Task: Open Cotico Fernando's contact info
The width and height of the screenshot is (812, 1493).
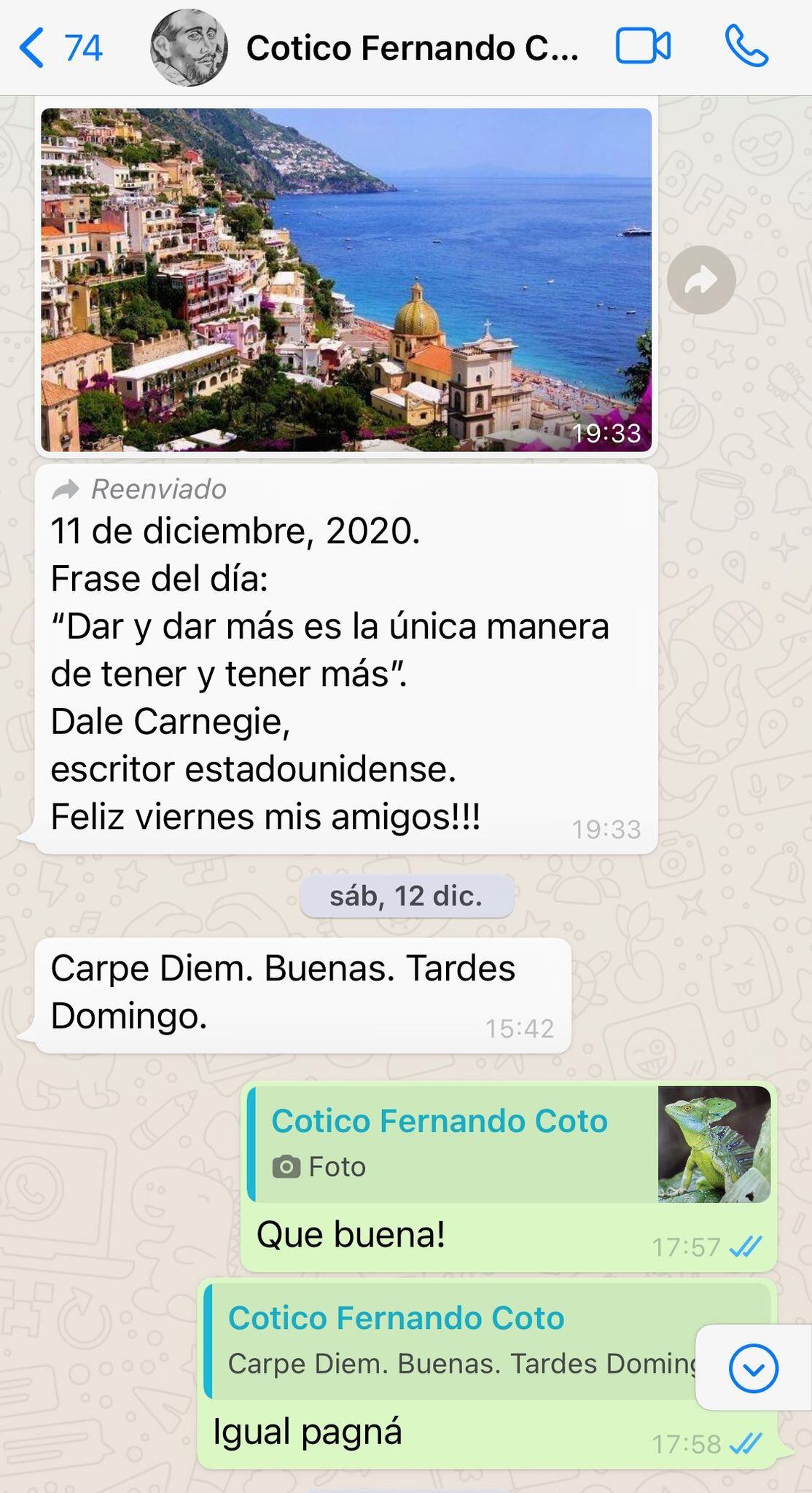Action: [411, 48]
